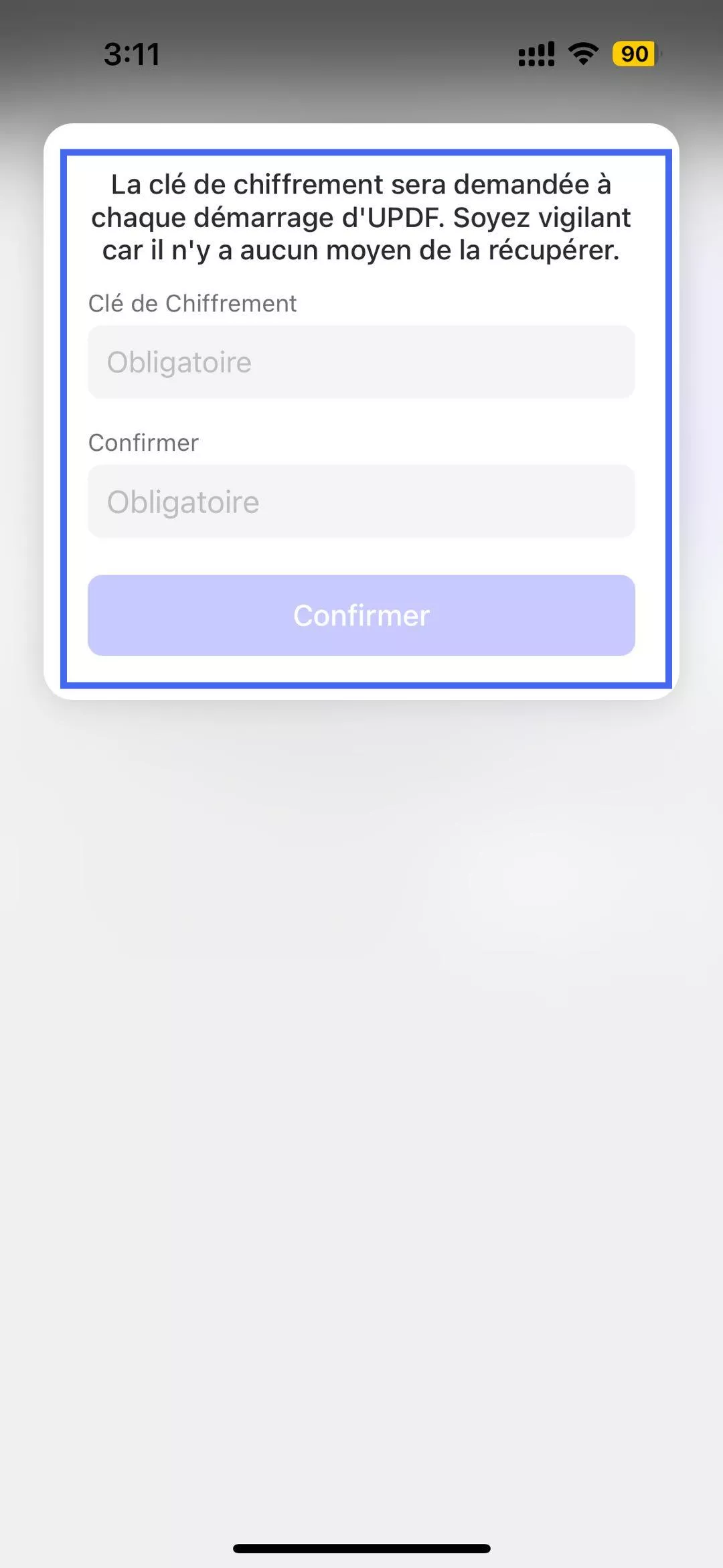Focus the Clé de Chiffrement field
The width and height of the screenshot is (723, 1568).
[x=361, y=362]
